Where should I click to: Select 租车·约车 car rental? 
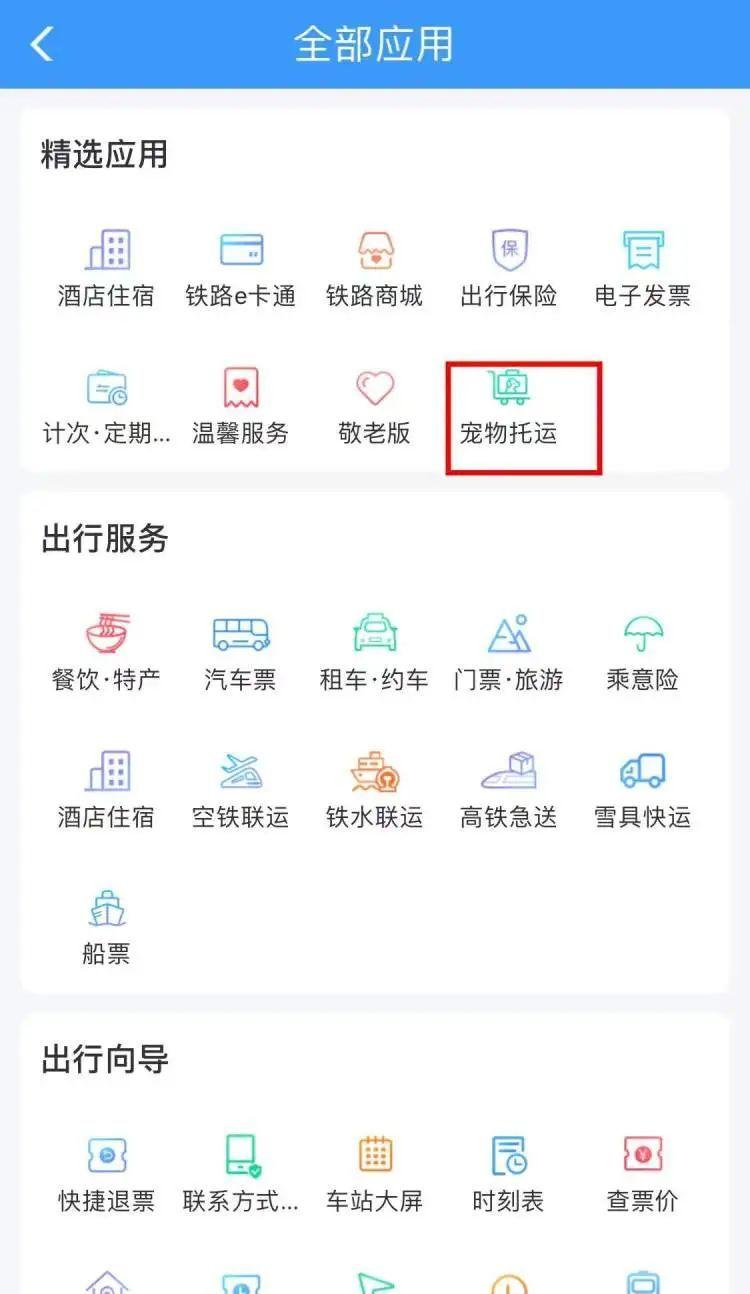click(375, 652)
